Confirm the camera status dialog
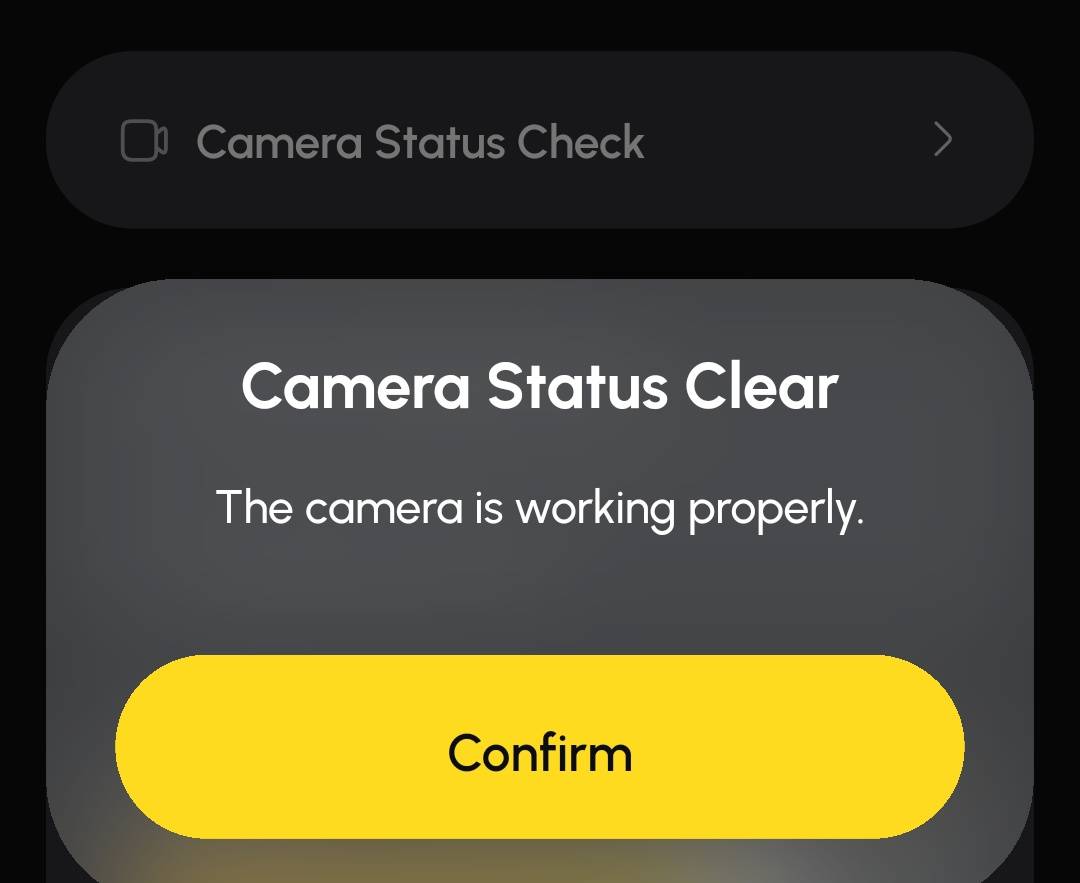 pos(540,747)
